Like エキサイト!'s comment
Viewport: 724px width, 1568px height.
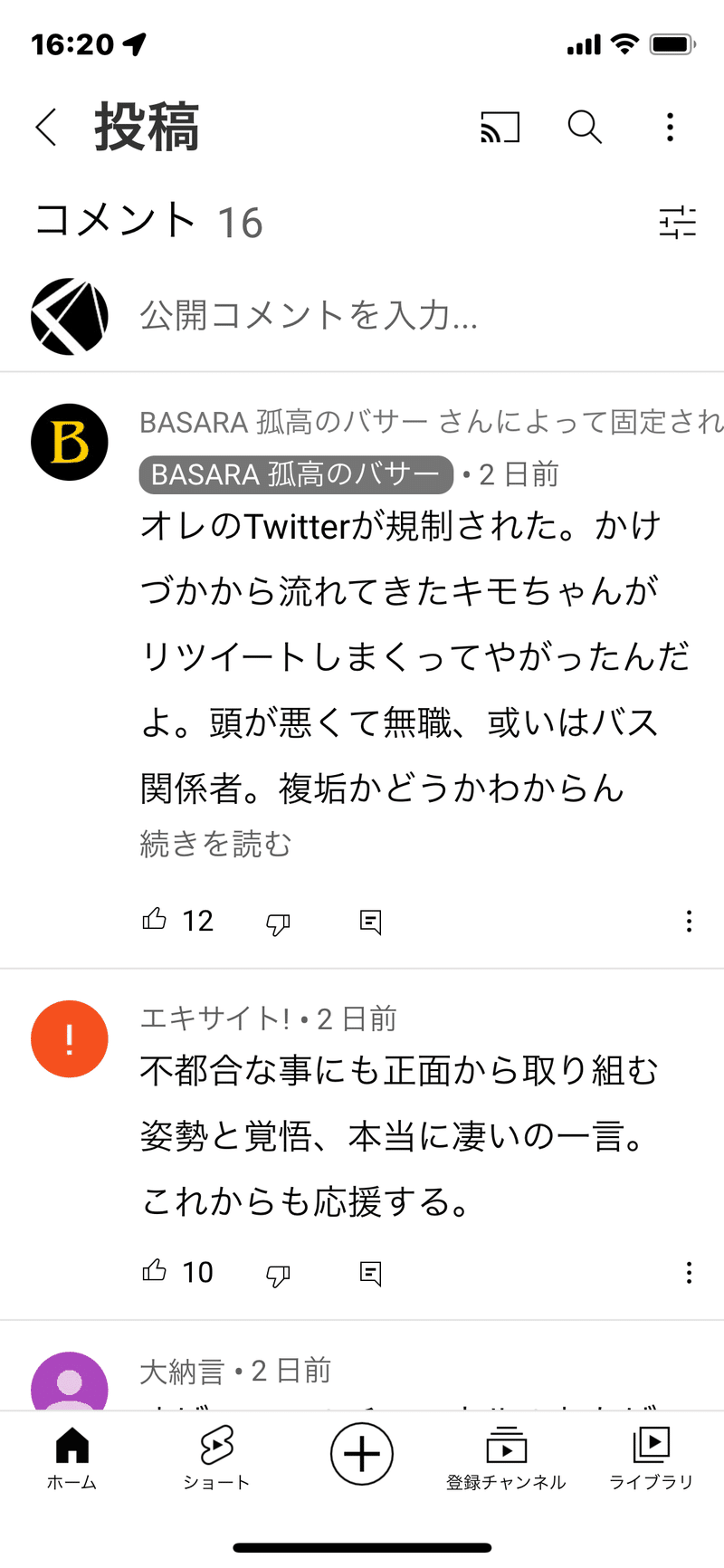pos(156,1271)
